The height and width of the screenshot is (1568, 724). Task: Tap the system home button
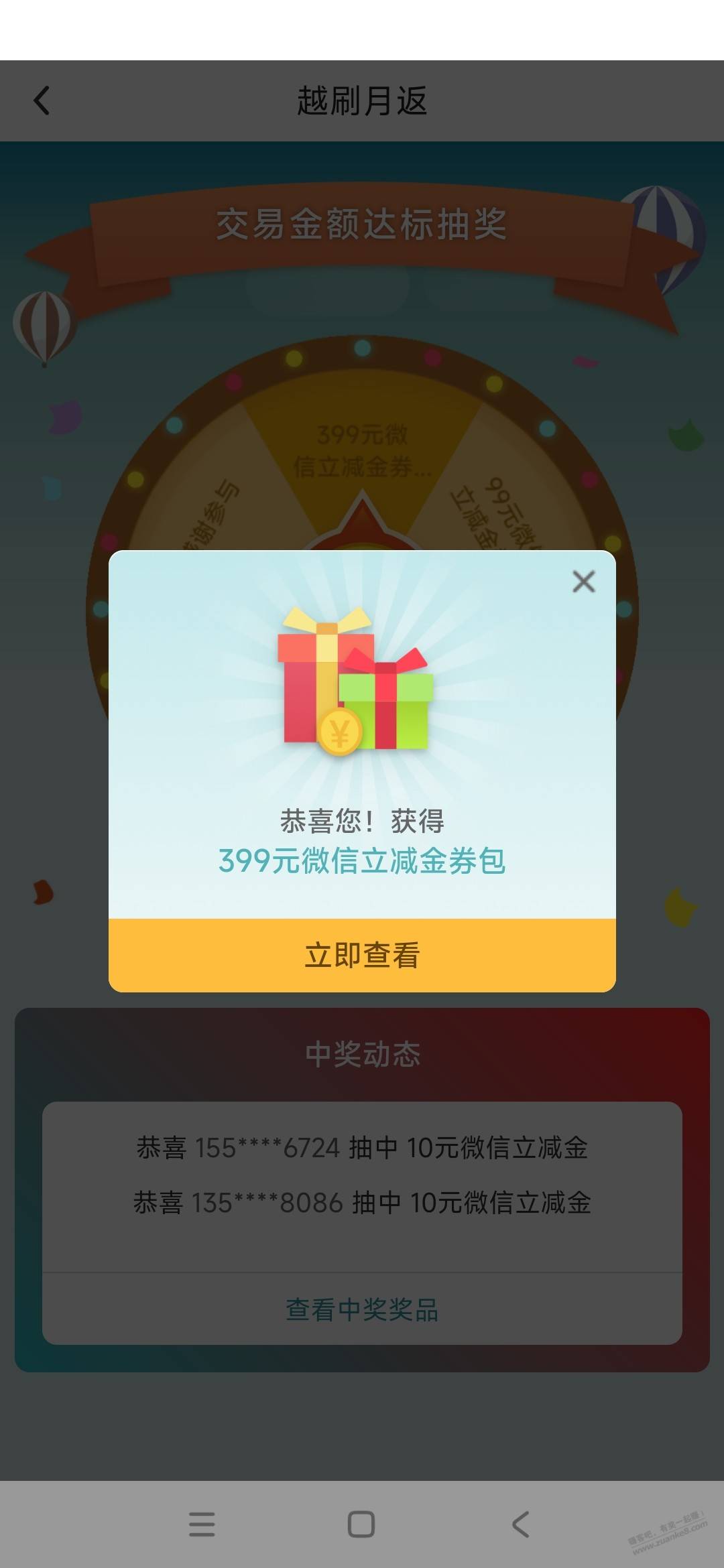pyautogui.click(x=361, y=1524)
